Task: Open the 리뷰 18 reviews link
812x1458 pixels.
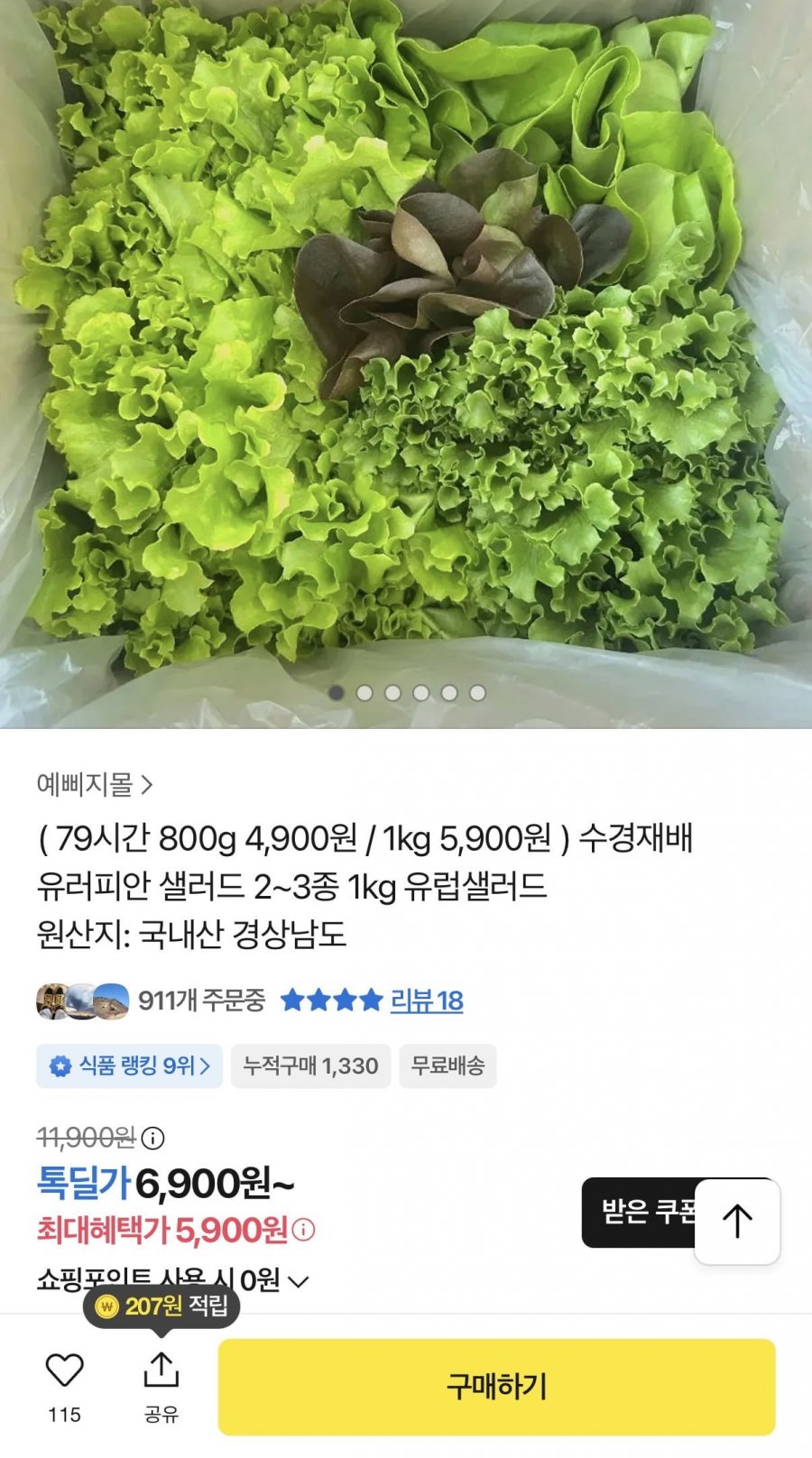Action: tap(427, 1001)
